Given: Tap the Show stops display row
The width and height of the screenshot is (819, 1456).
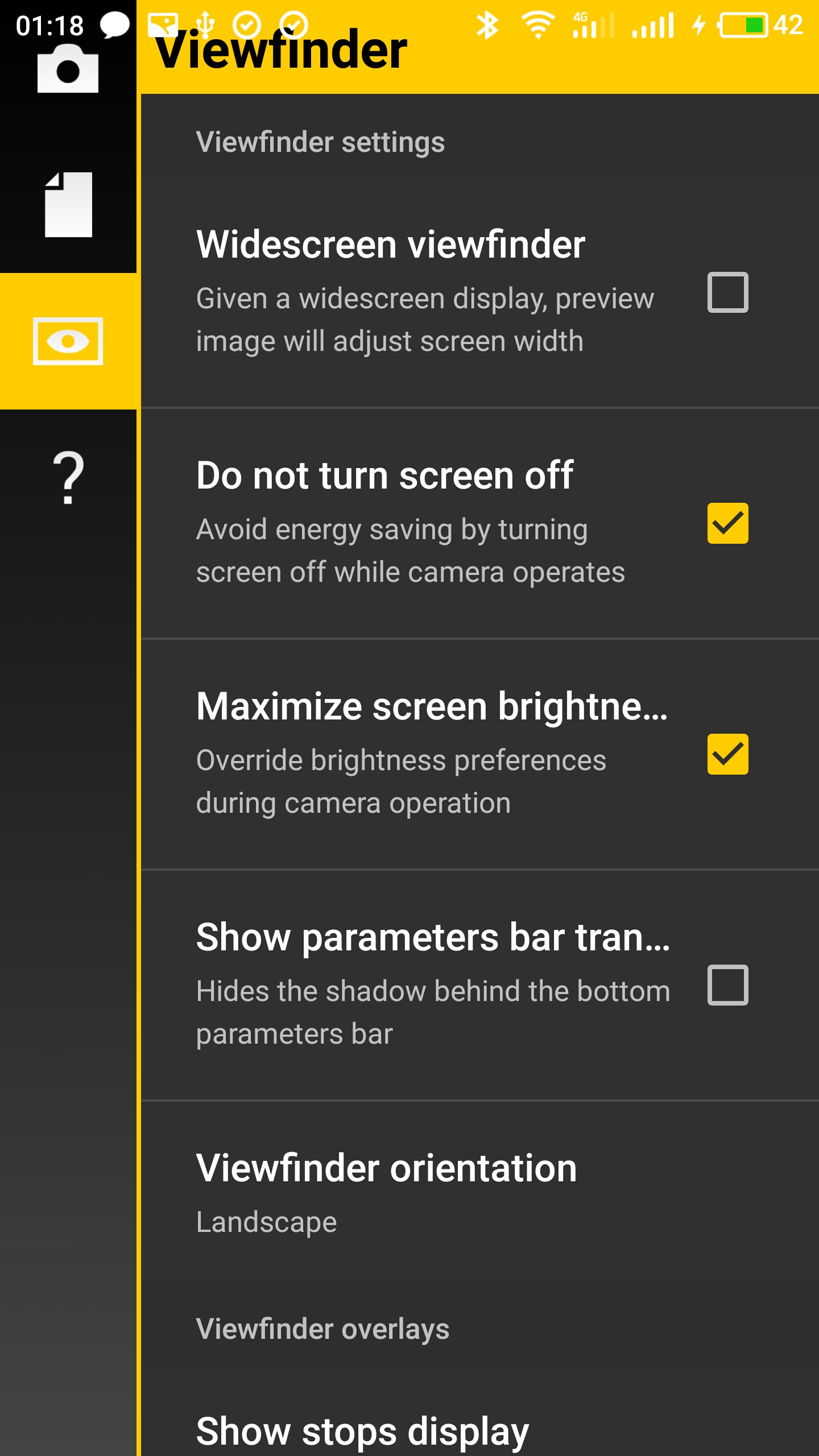Looking at the screenshot, I should pyautogui.click(x=480, y=1422).
